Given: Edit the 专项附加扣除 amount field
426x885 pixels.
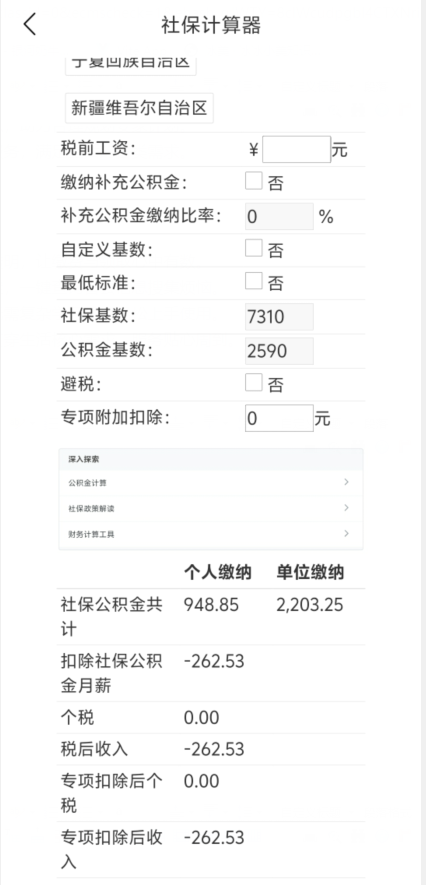Looking at the screenshot, I should [x=279, y=418].
